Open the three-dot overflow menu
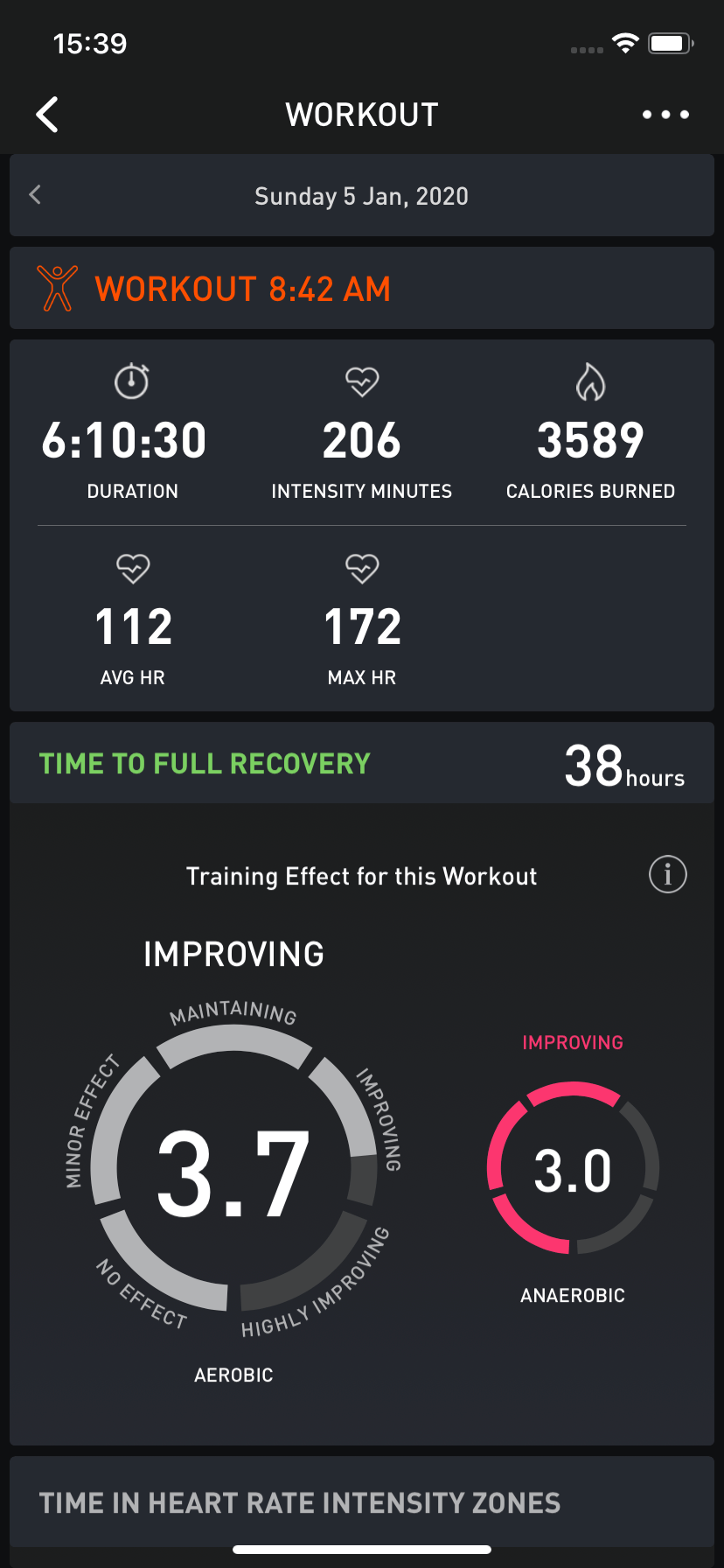The width and height of the screenshot is (724, 1568). pos(665,115)
